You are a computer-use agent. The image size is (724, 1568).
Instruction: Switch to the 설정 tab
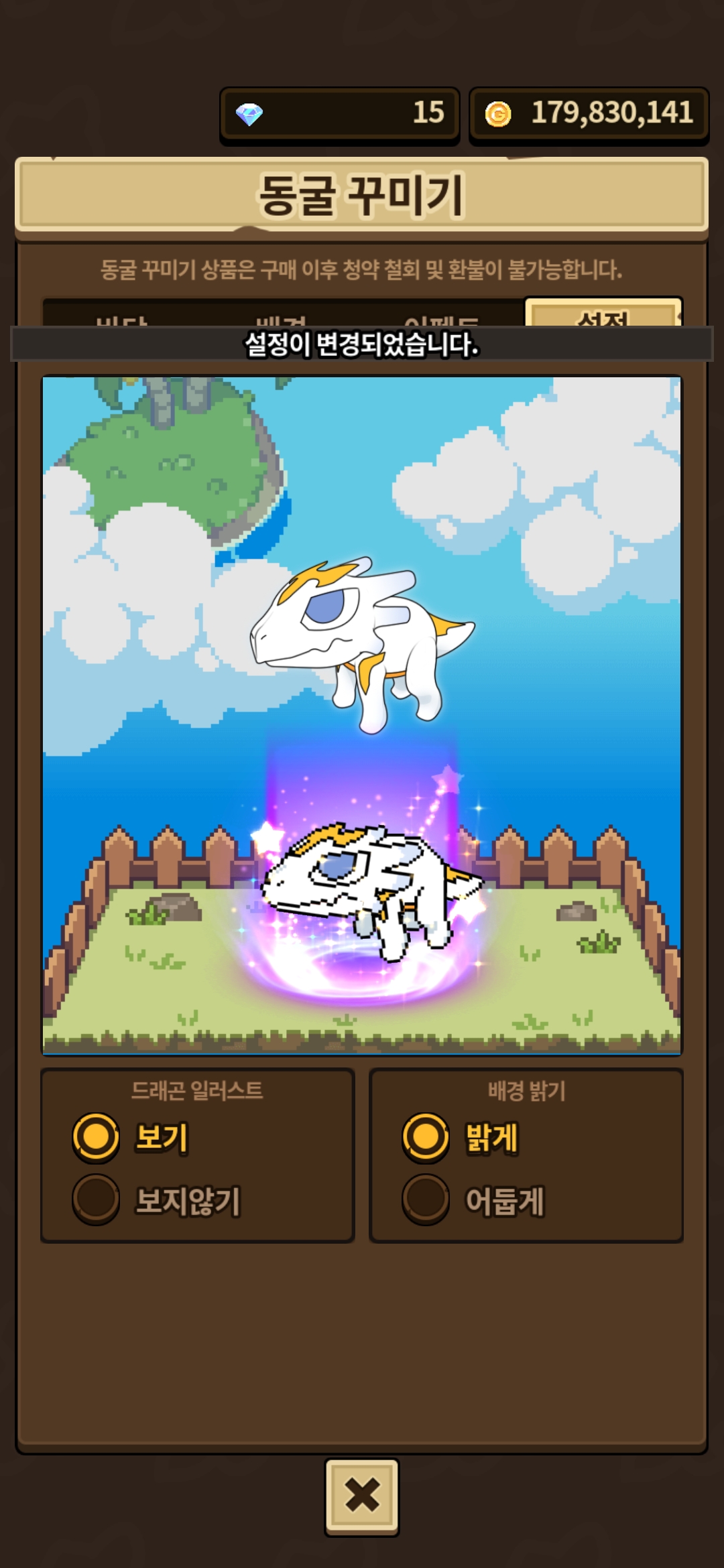pyautogui.click(x=603, y=314)
